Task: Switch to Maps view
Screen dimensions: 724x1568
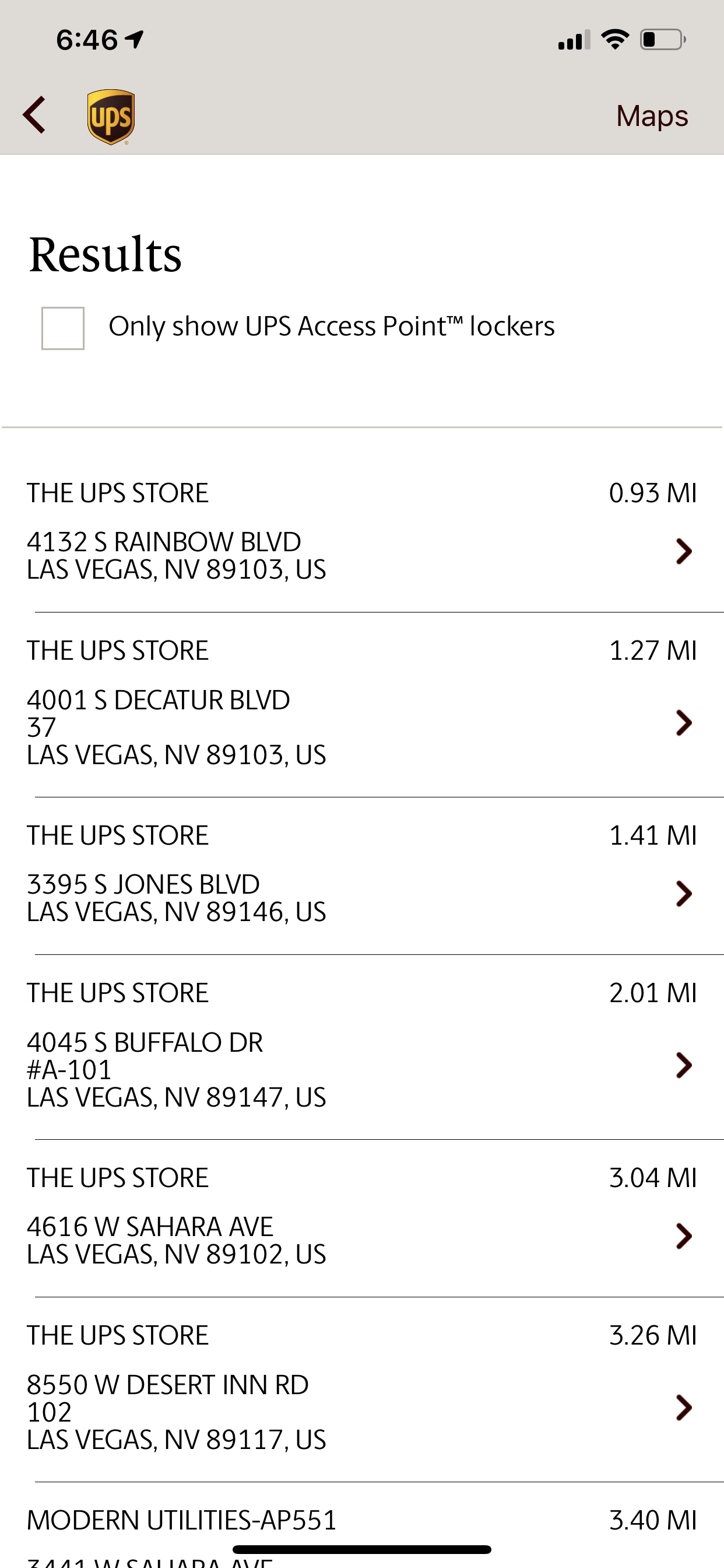Action: pos(652,115)
